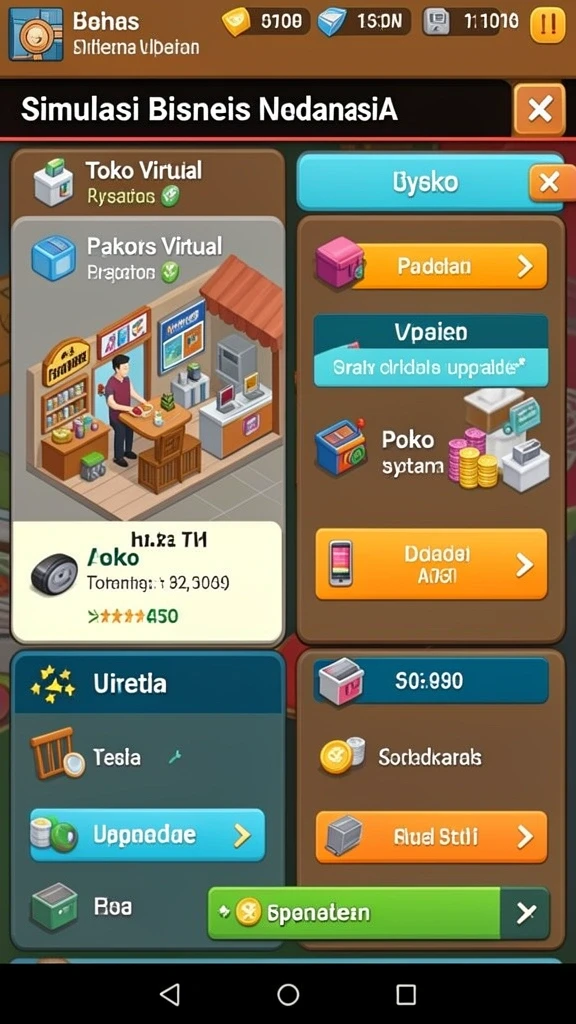Go back with the system back button
Image resolution: width=576 pixels, height=1024 pixels.
(170, 994)
